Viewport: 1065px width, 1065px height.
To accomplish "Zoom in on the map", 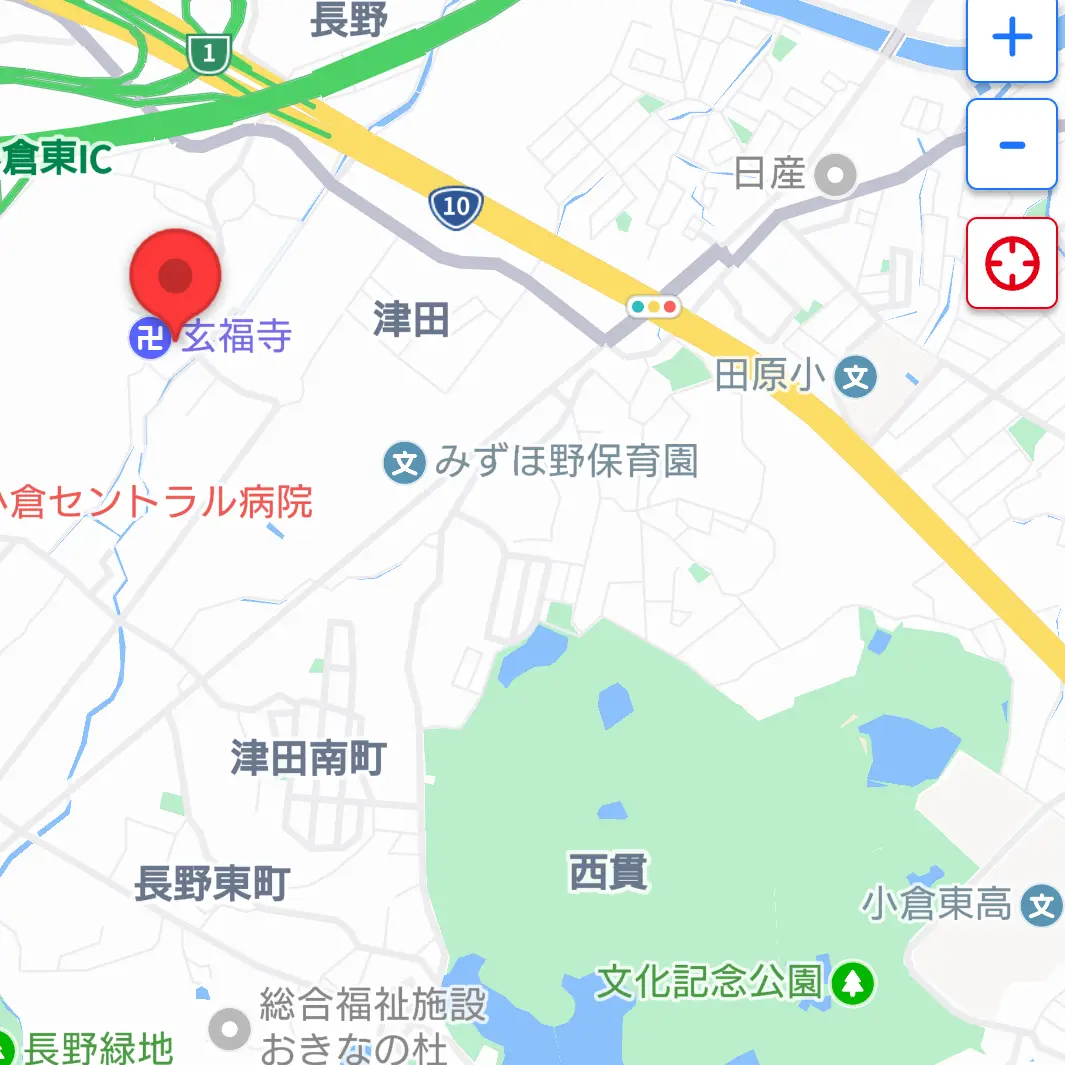I will coord(1011,40).
